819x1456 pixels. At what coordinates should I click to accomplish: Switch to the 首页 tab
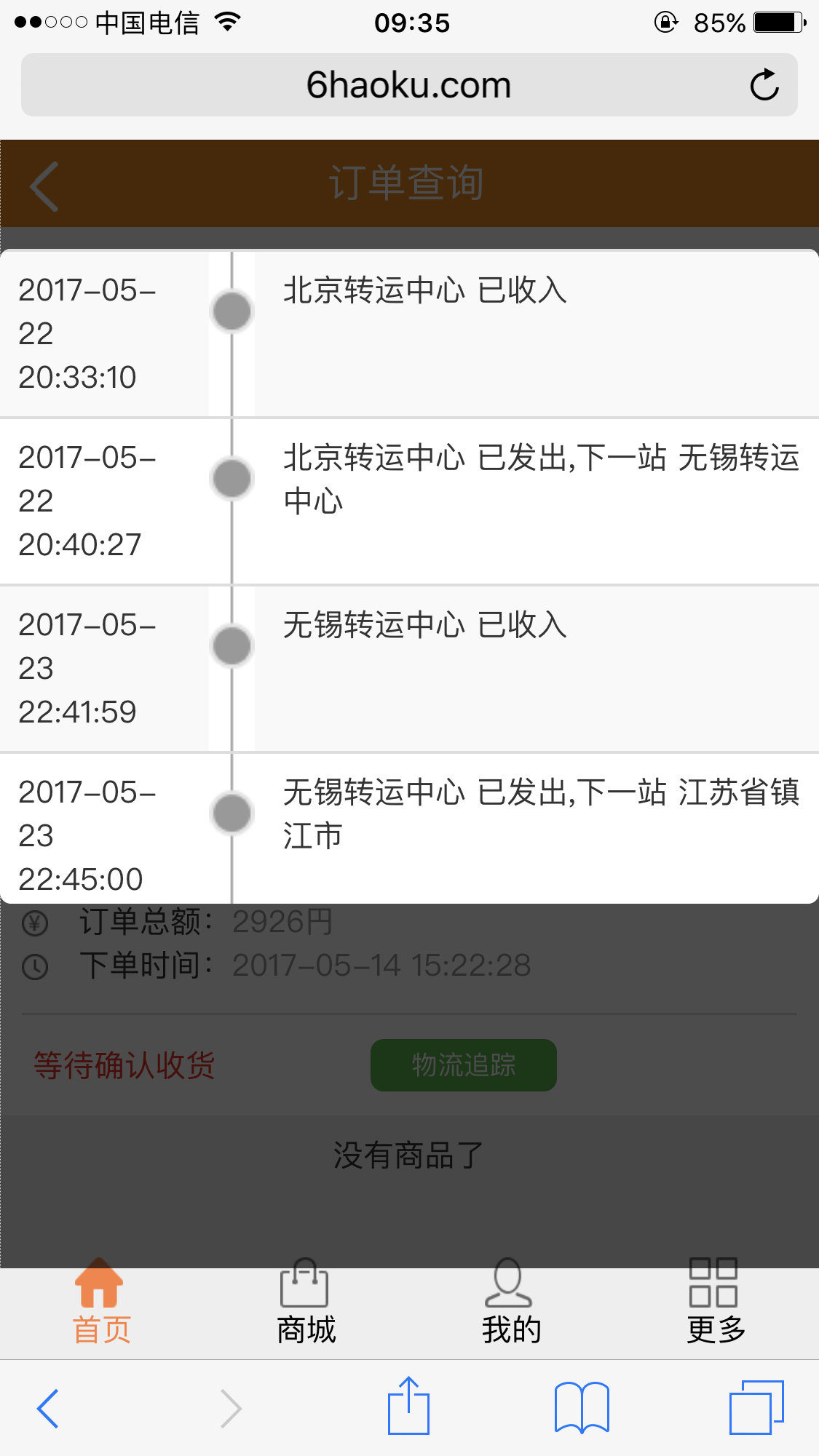point(102,1302)
